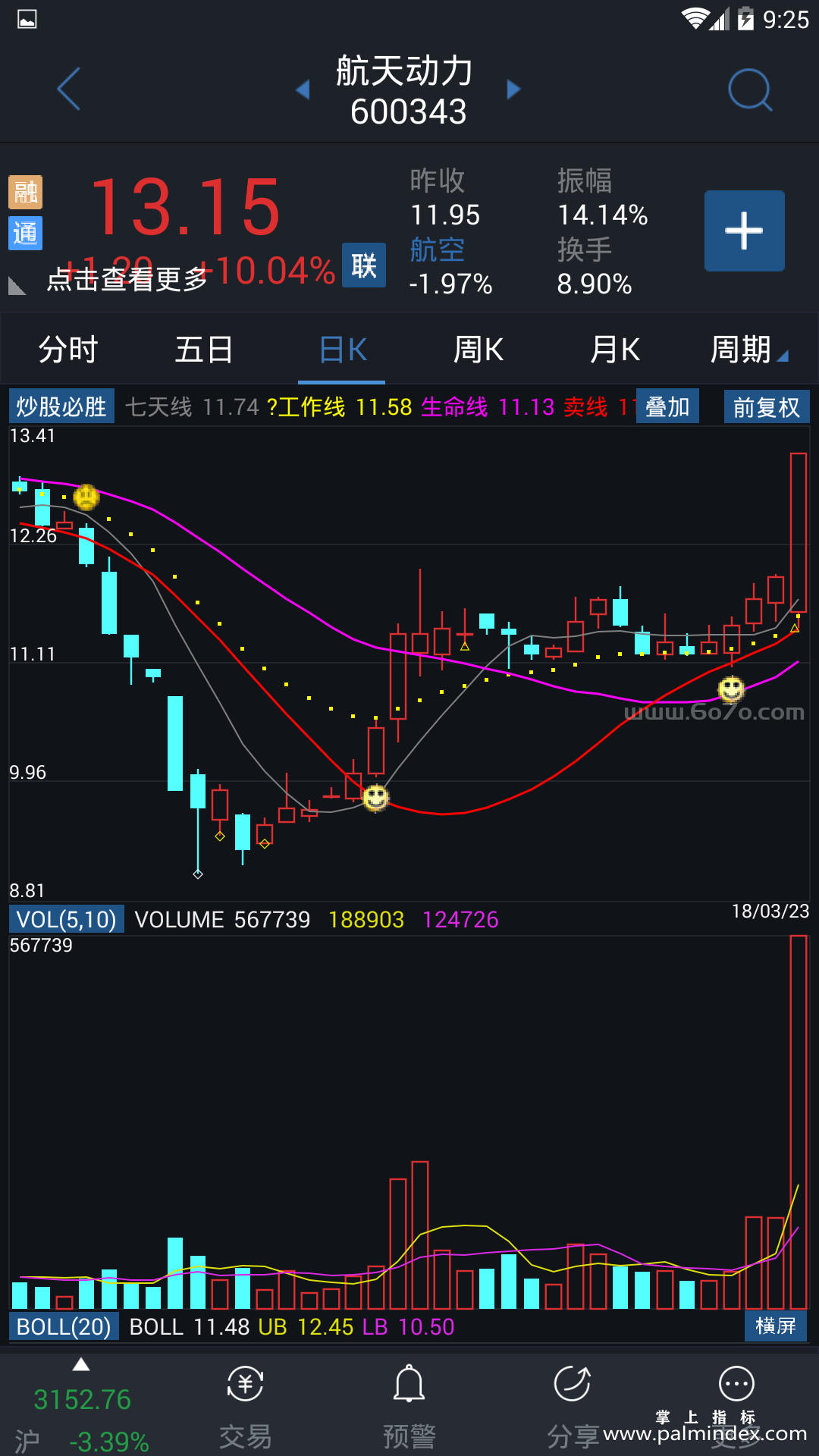The width and height of the screenshot is (819, 1456).
Task: Open the 周期 period dropdown
Action: click(x=748, y=350)
